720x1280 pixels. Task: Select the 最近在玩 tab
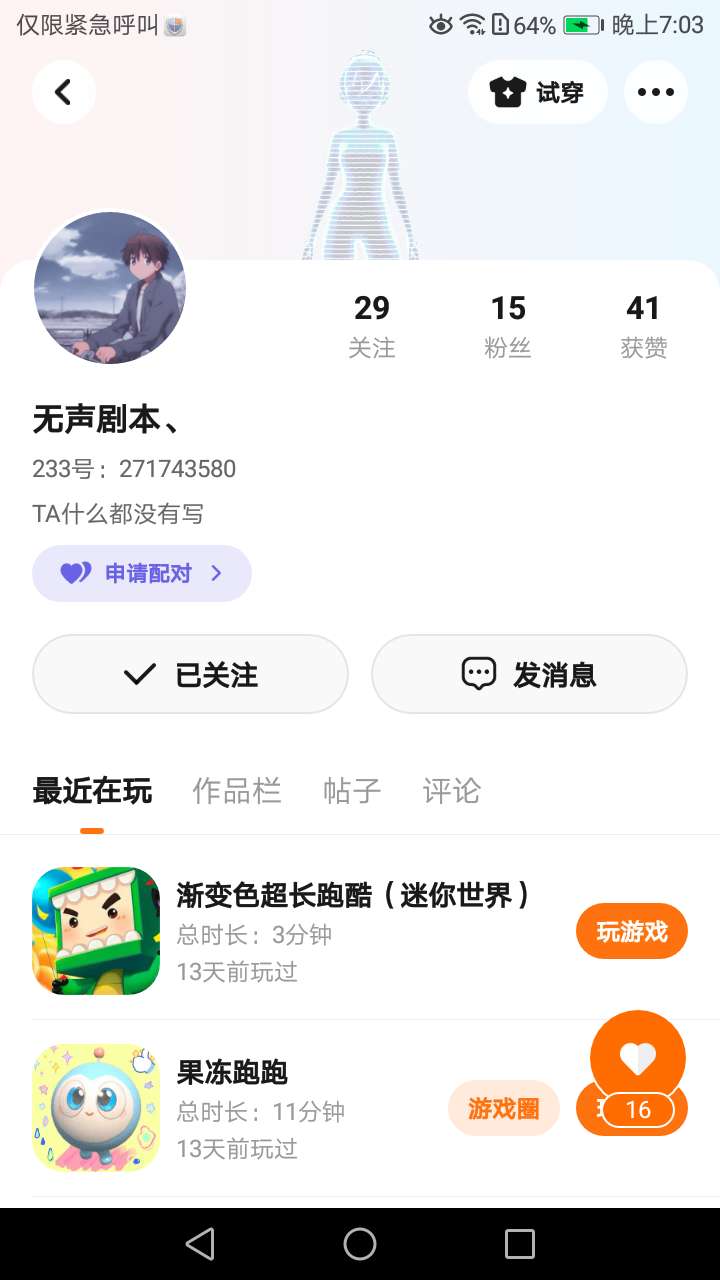point(92,791)
